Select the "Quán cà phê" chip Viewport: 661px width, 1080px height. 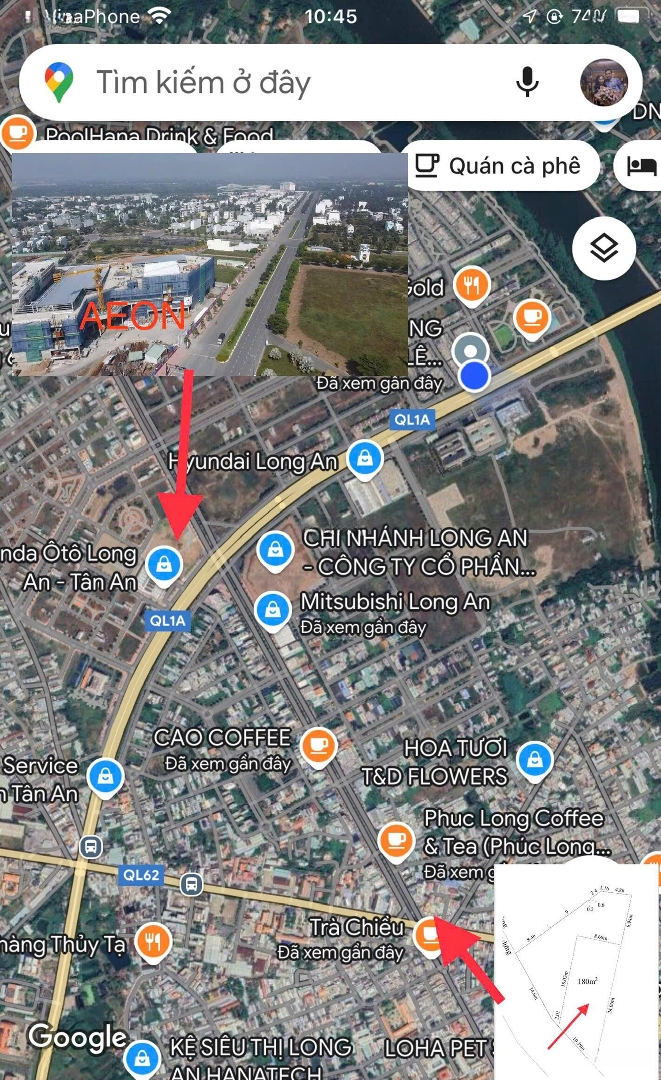498,166
